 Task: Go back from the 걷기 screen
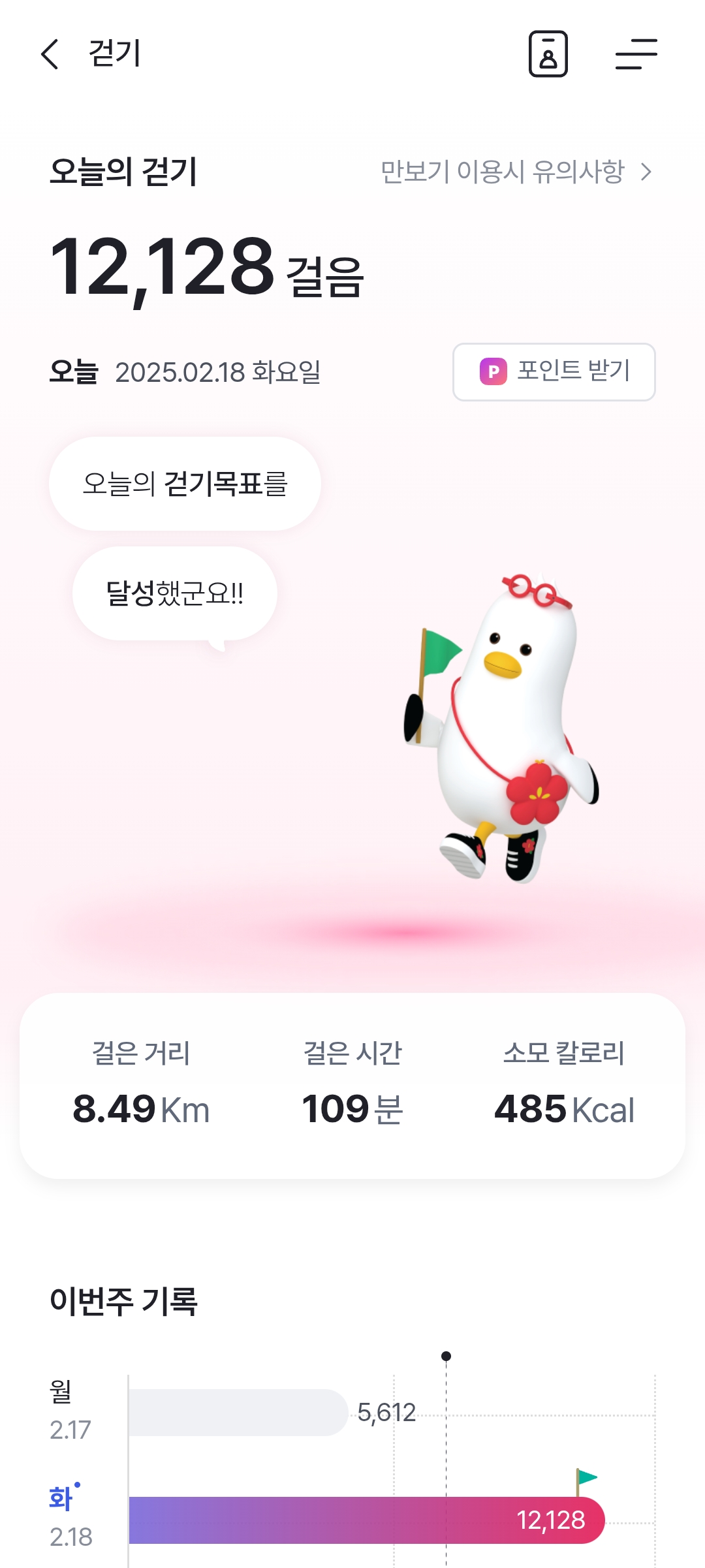click(x=50, y=54)
